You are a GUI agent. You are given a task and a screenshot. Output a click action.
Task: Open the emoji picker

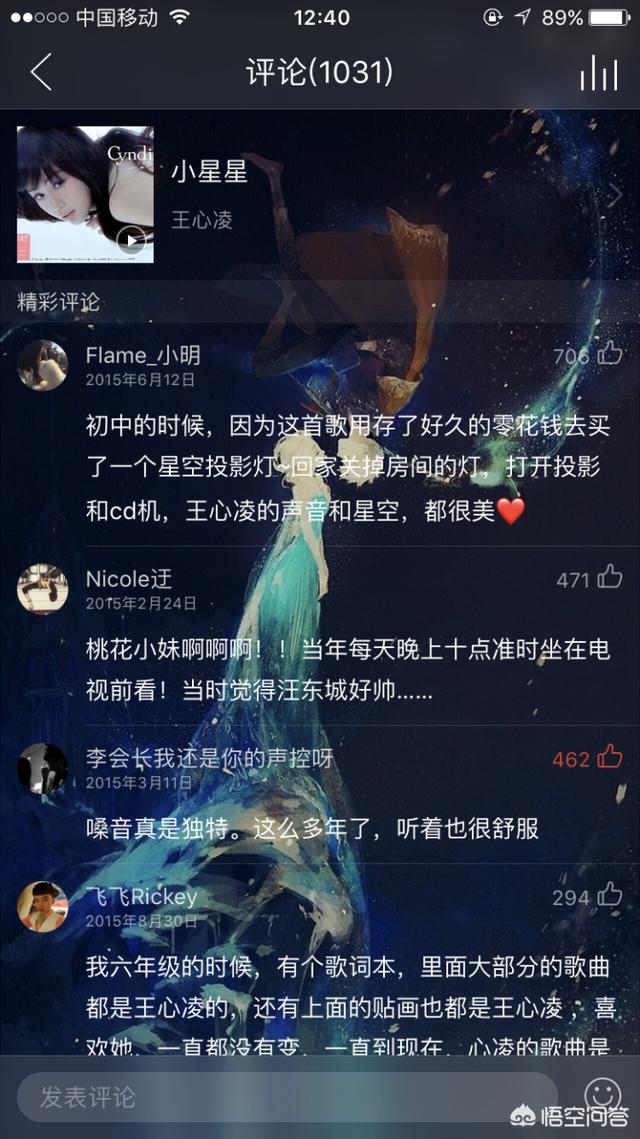[601, 1093]
